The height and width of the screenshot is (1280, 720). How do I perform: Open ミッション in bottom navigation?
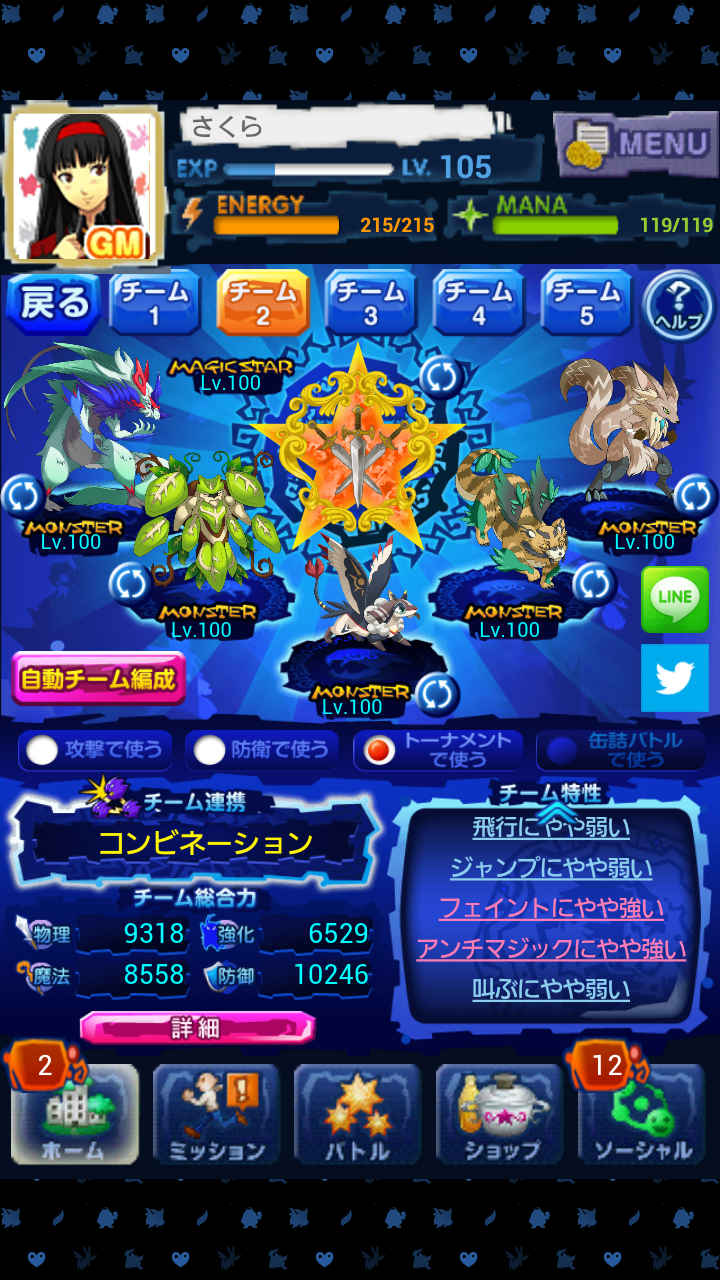tap(216, 1115)
